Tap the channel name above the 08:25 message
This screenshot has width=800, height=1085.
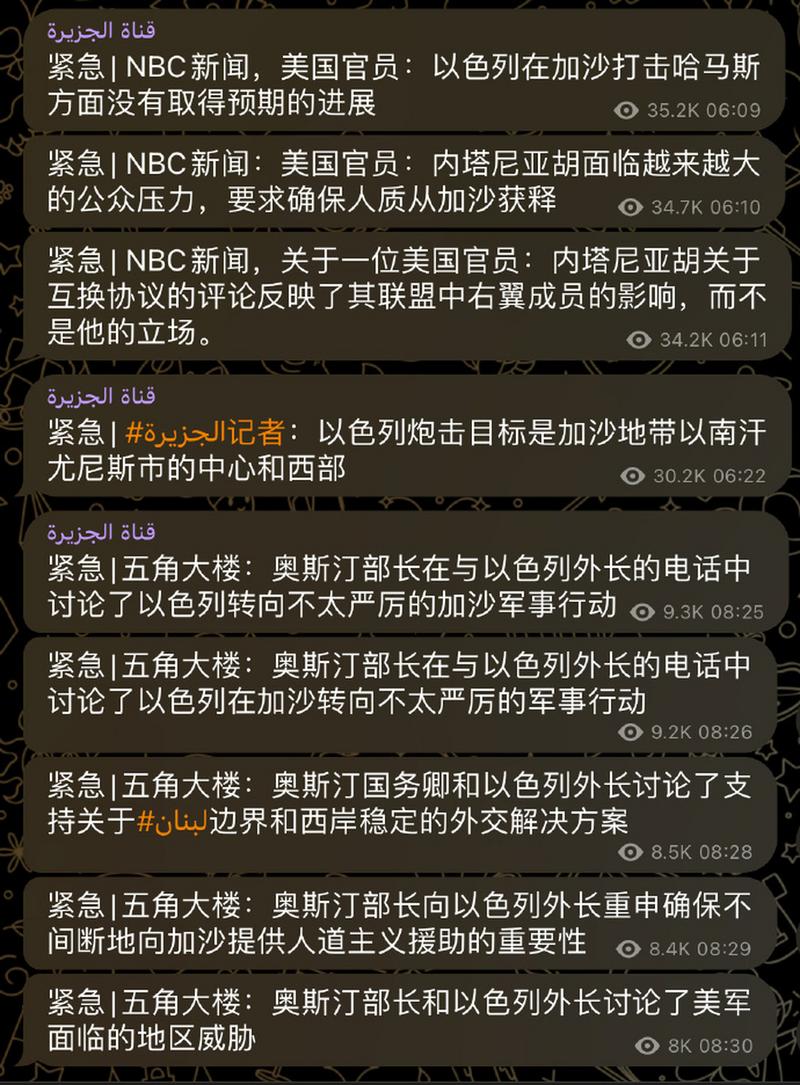(x=102, y=531)
